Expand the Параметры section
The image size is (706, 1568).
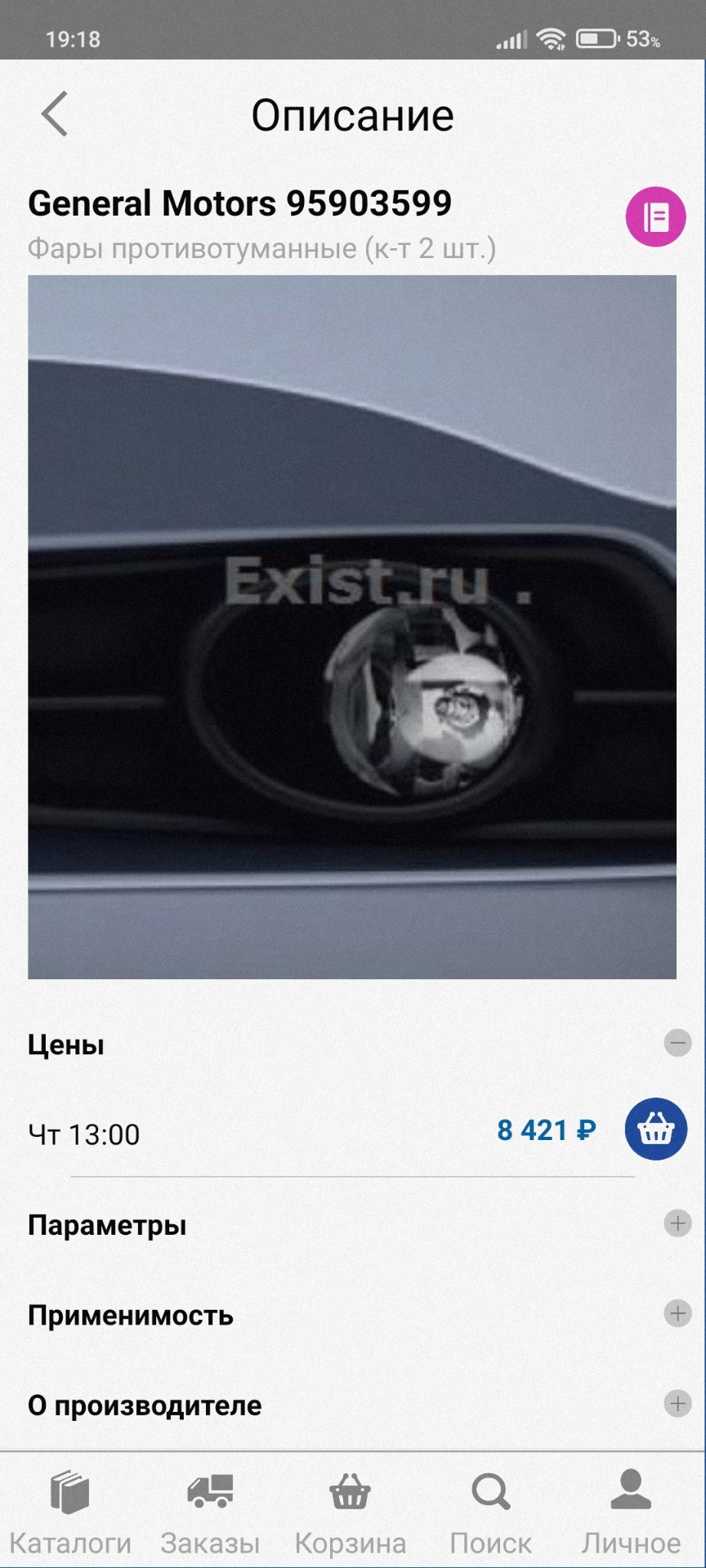[x=677, y=1223]
